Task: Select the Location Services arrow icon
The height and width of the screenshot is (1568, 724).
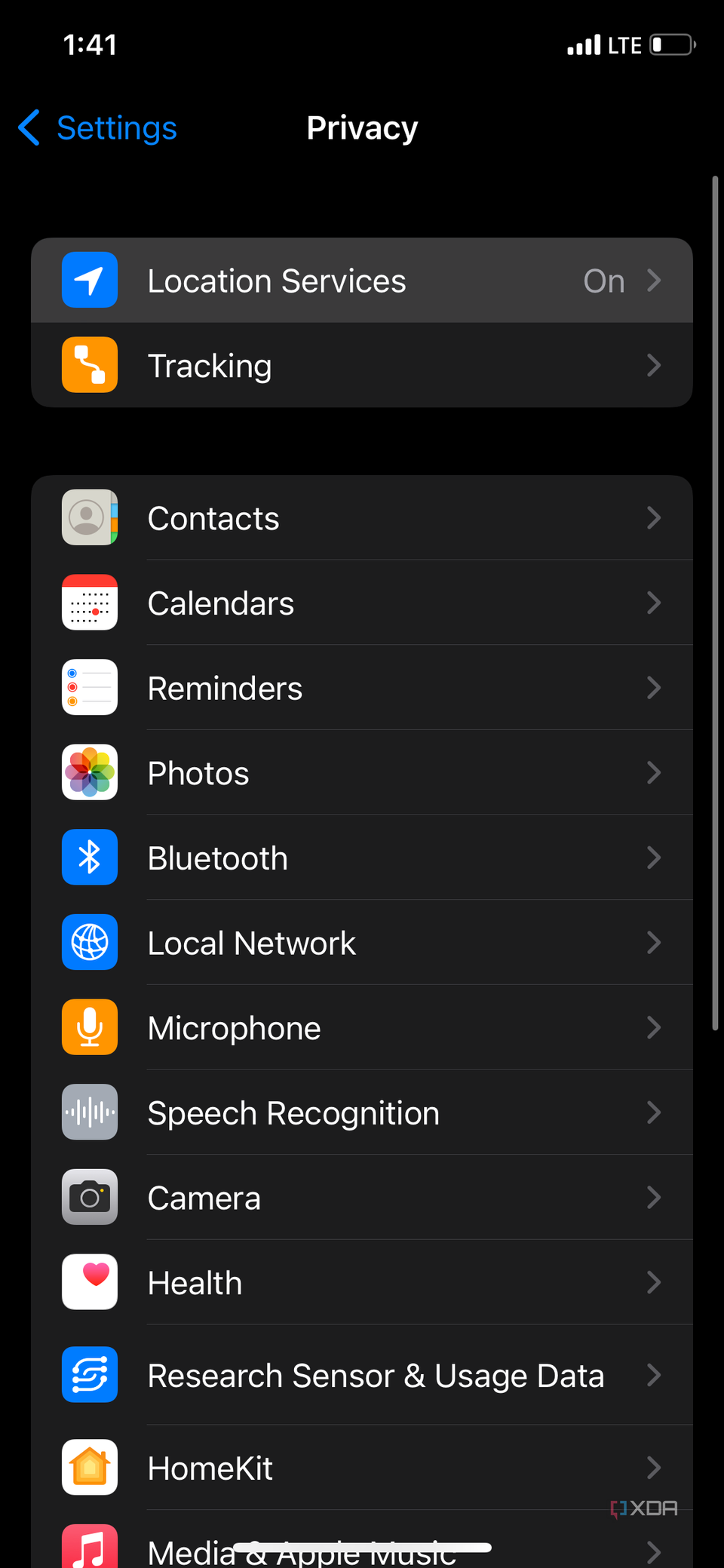Action: click(x=655, y=280)
